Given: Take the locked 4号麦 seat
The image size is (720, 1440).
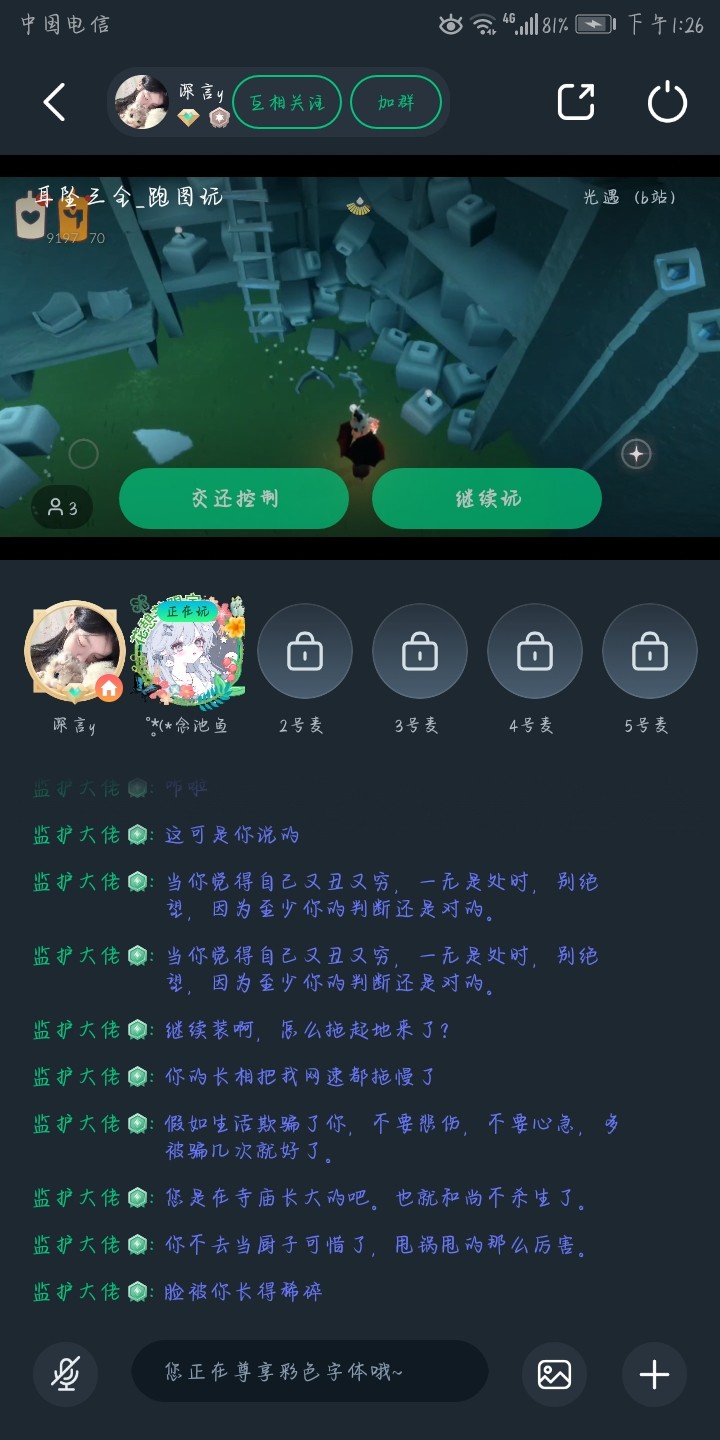Looking at the screenshot, I should click(x=534, y=652).
